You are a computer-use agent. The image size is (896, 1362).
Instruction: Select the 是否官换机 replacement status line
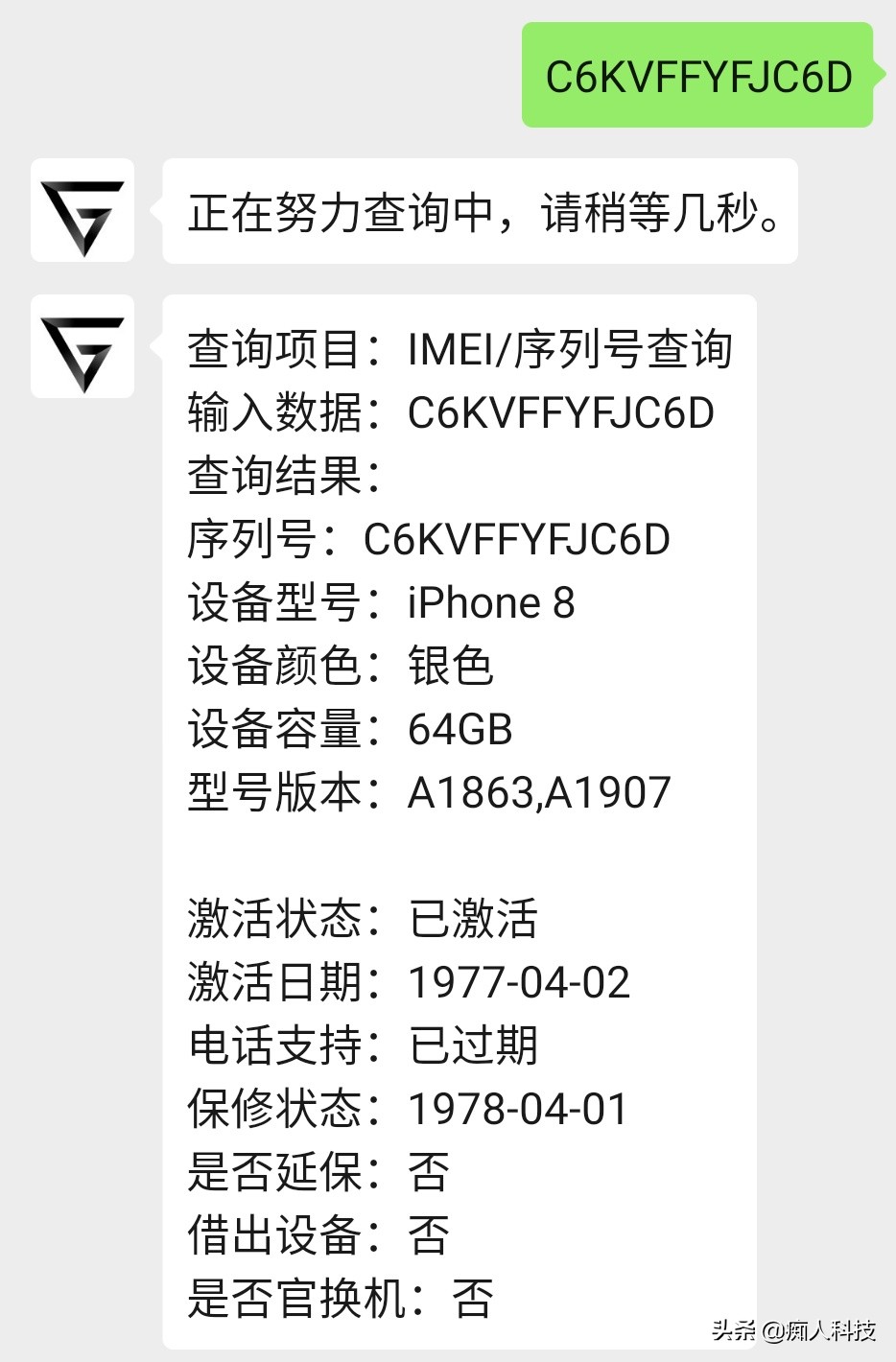[336, 1299]
